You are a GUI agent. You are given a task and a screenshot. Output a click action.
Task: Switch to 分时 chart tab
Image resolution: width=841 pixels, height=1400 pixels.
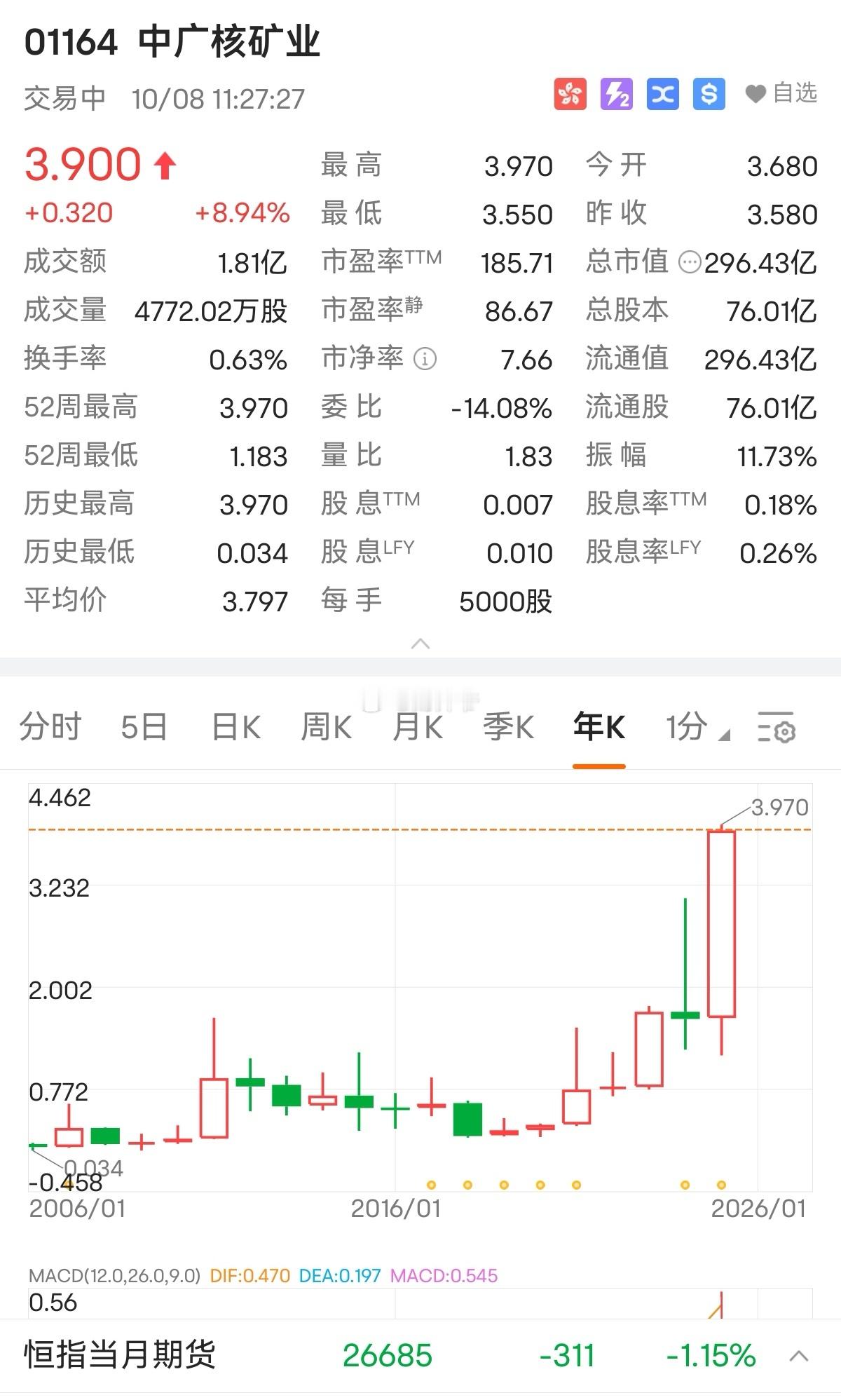coord(50,726)
